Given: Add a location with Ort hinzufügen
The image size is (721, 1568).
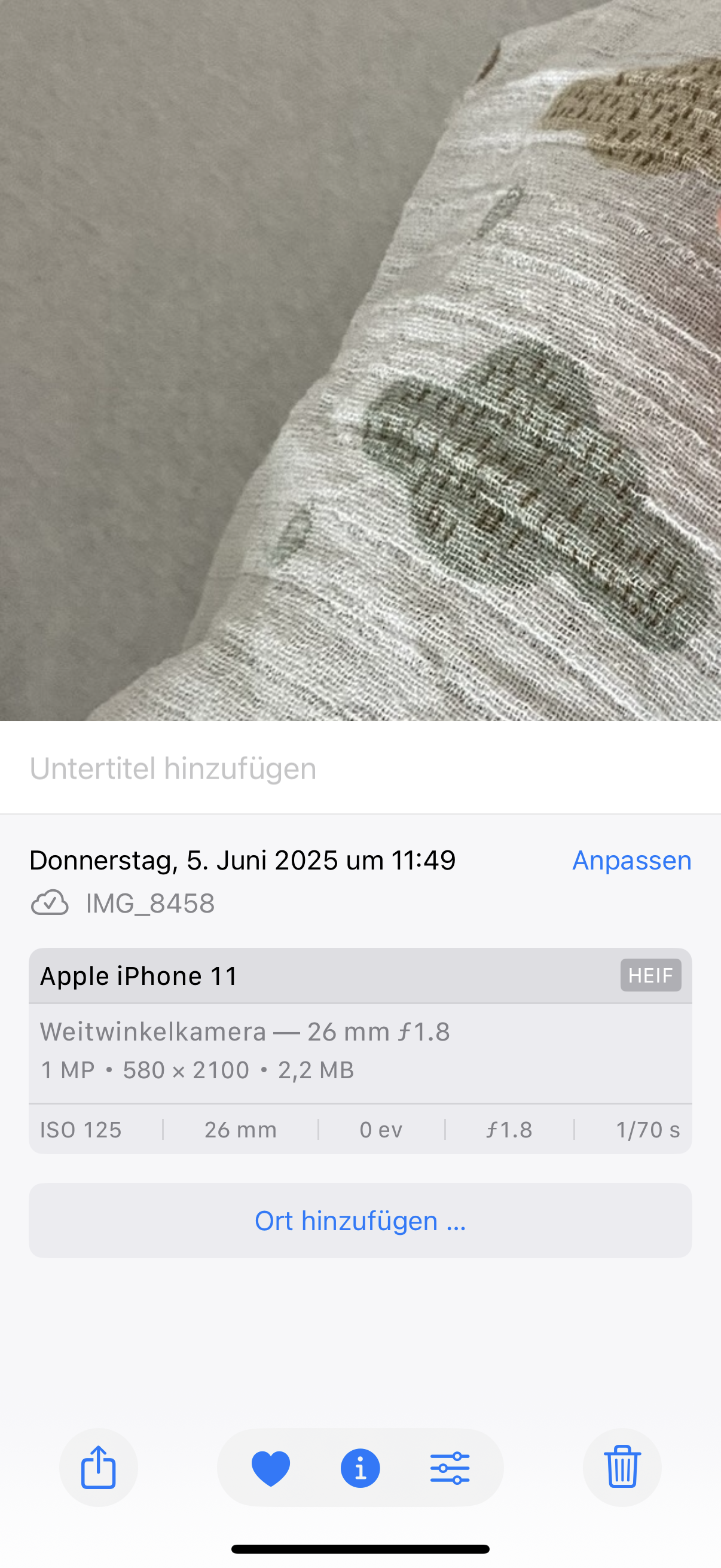Looking at the screenshot, I should pos(360,1221).
